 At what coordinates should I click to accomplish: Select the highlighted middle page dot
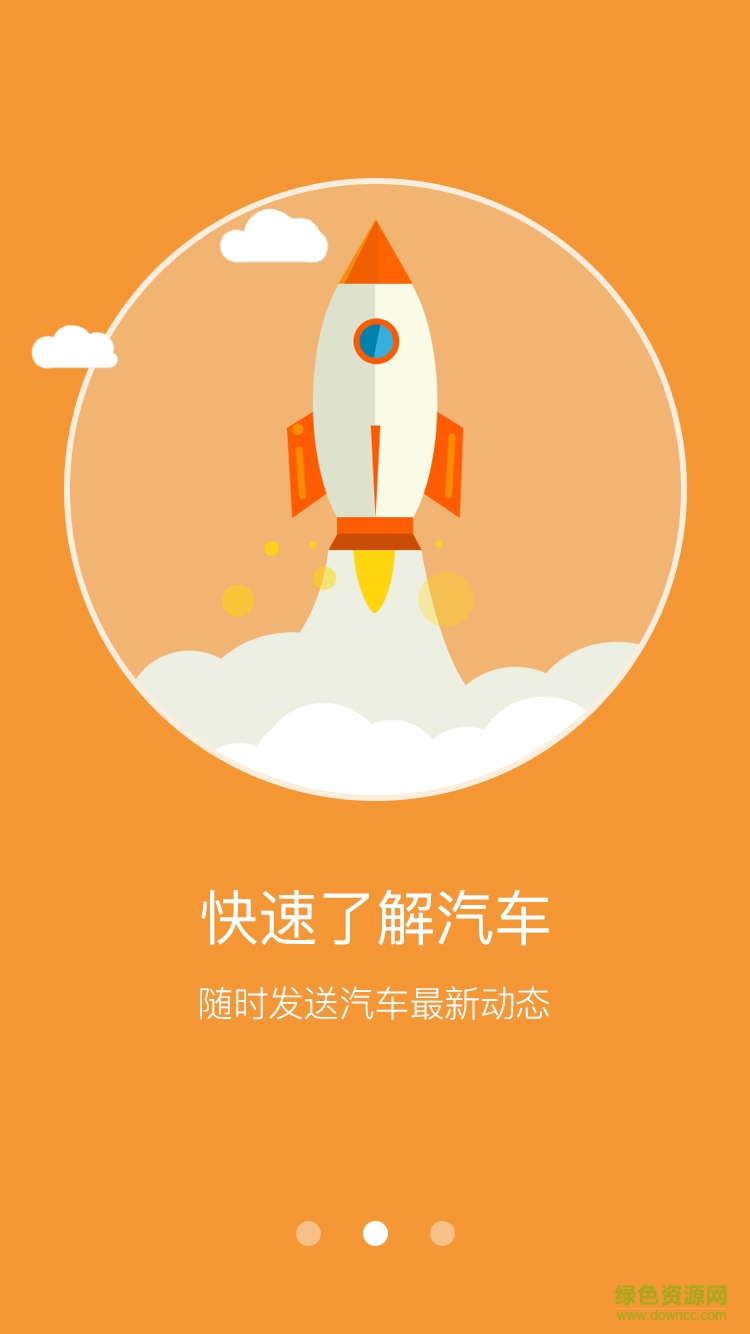(x=374, y=1234)
